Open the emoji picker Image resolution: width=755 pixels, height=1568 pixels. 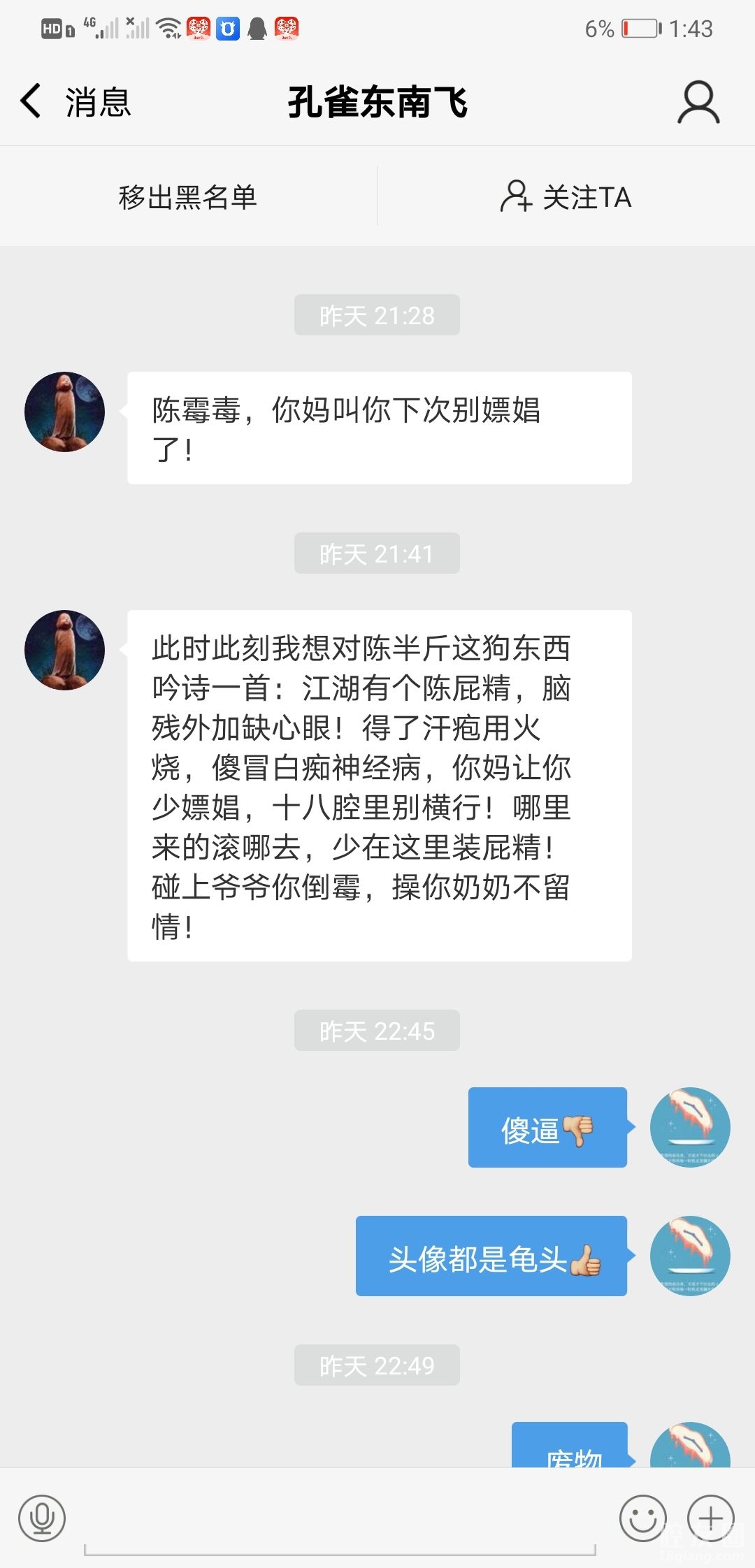pyautogui.click(x=642, y=1518)
